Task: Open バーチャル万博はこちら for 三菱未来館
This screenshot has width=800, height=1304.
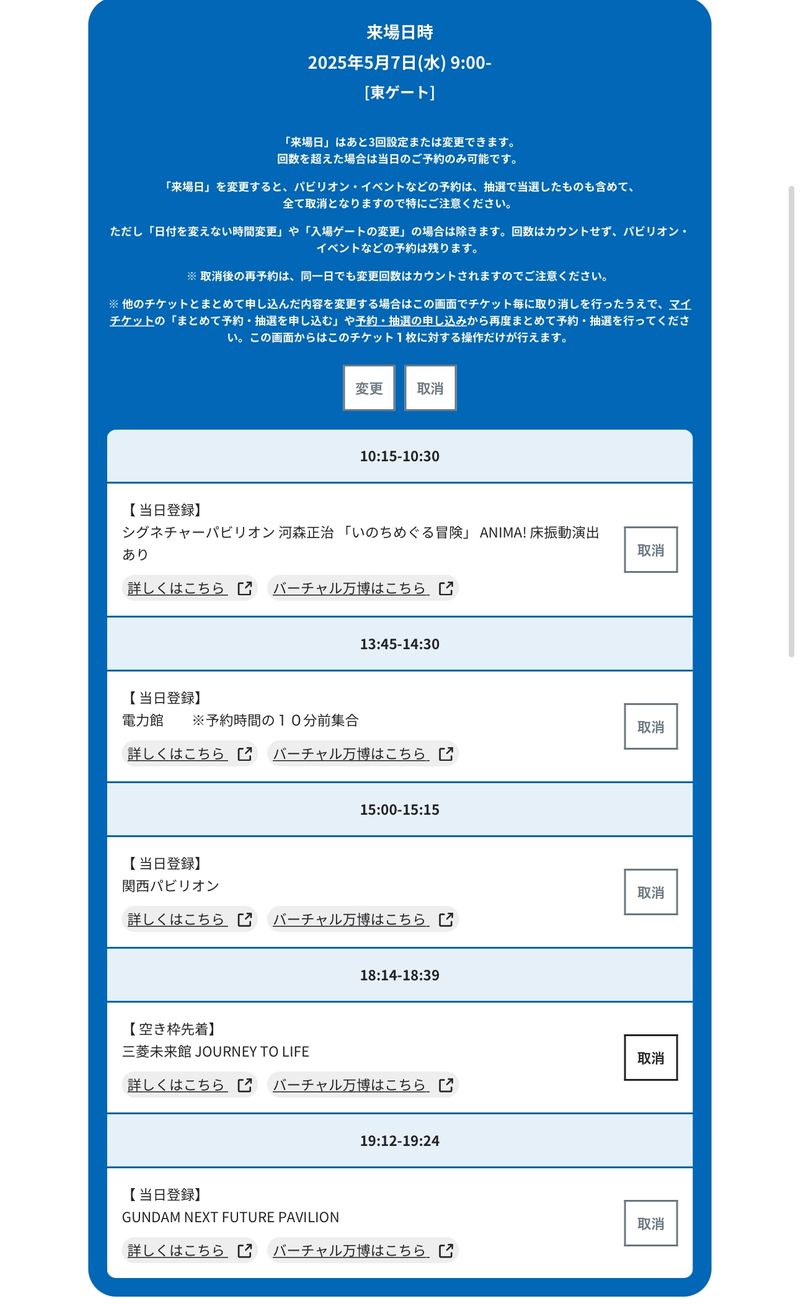Action: [x=362, y=1085]
